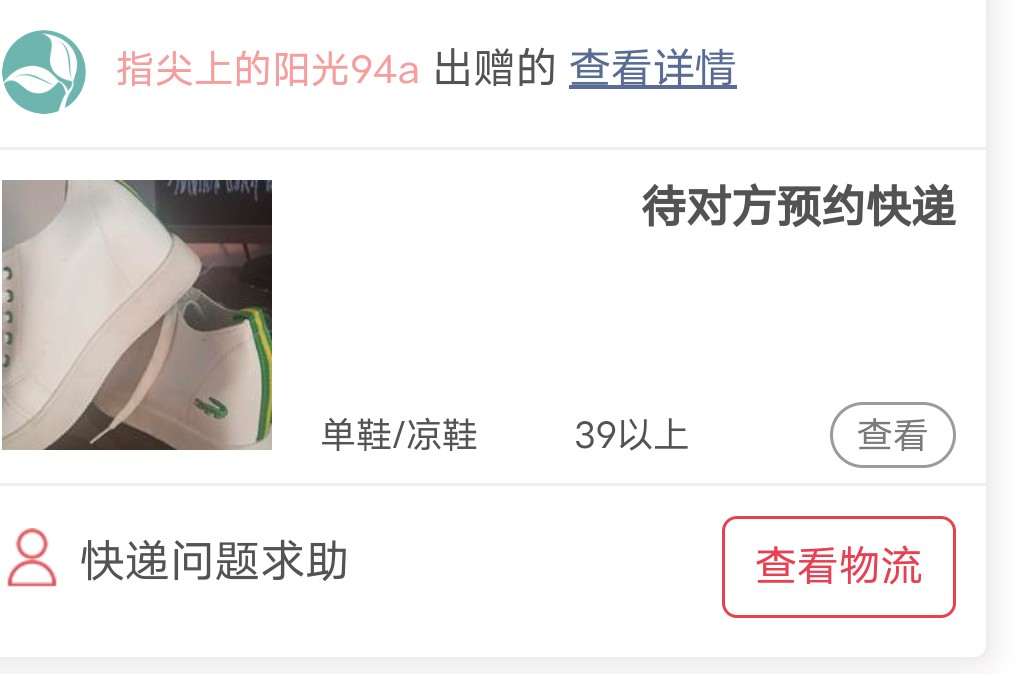Tap the 查看 button for 单鞋/凉鞋
Viewport: 1018px width, 674px height.
[x=892, y=435]
